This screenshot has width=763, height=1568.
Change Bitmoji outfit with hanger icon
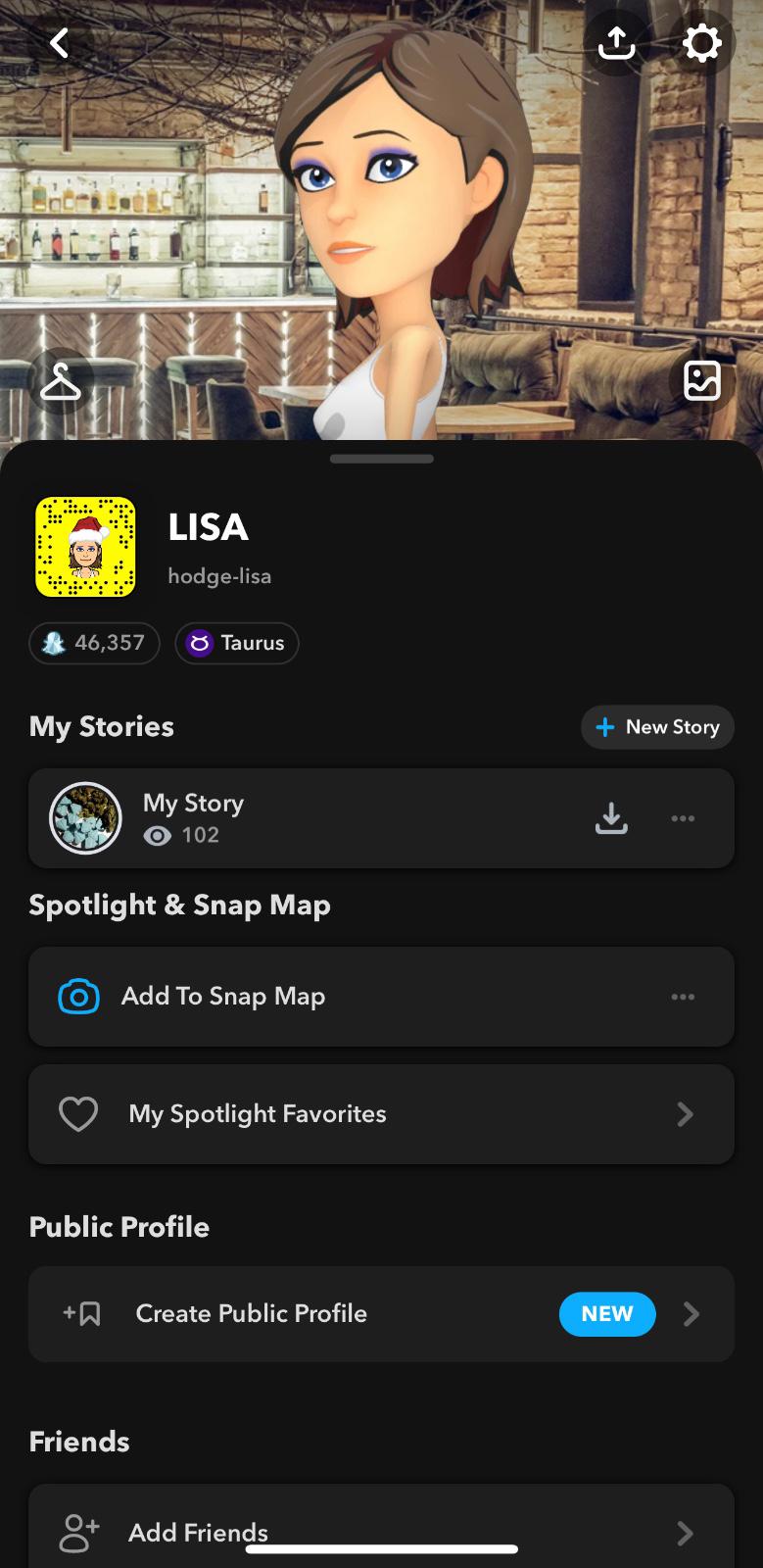(61, 381)
